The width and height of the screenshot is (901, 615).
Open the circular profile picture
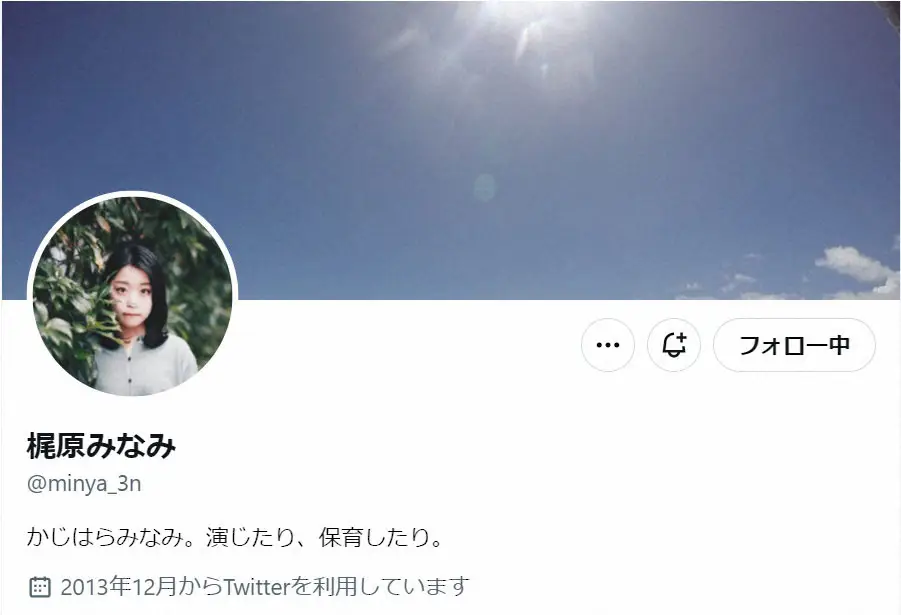click(x=133, y=295)
